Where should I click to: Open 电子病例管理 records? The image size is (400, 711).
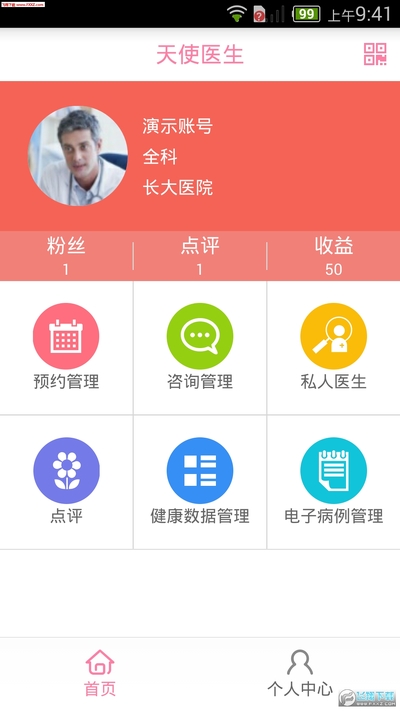point(334,482)
